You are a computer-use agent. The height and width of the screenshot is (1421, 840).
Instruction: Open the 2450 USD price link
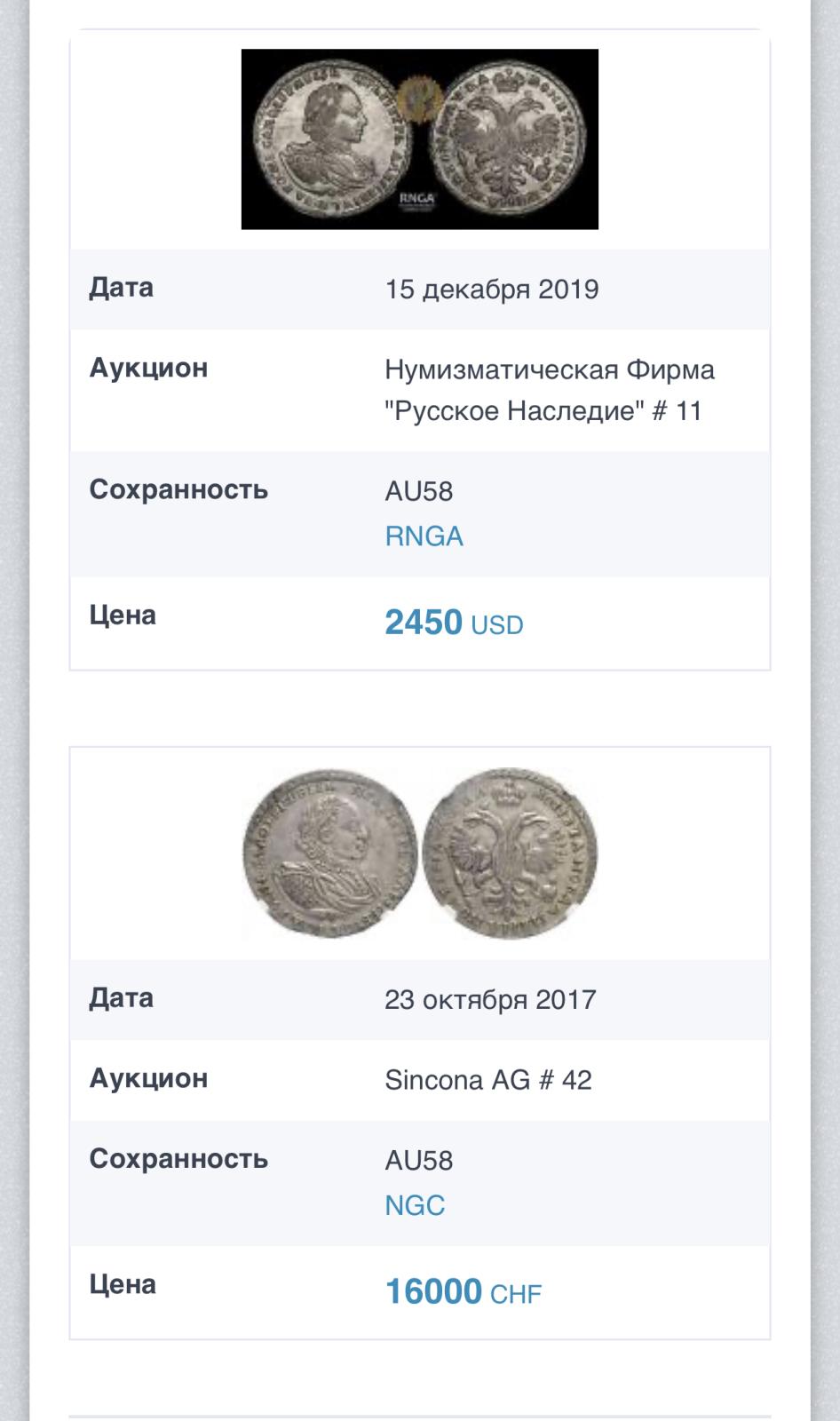tap(454, 623)
